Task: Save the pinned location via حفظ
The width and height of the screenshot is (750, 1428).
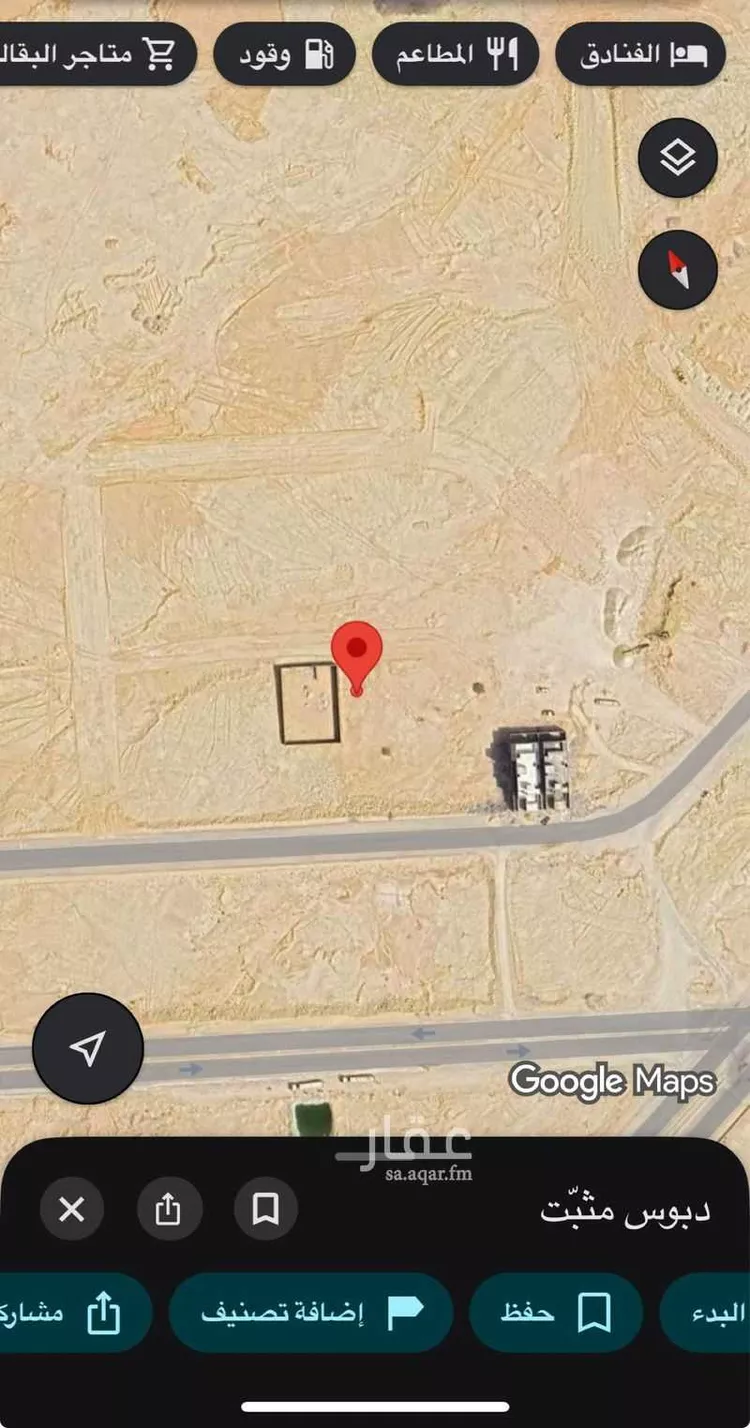Action: 555,1313
